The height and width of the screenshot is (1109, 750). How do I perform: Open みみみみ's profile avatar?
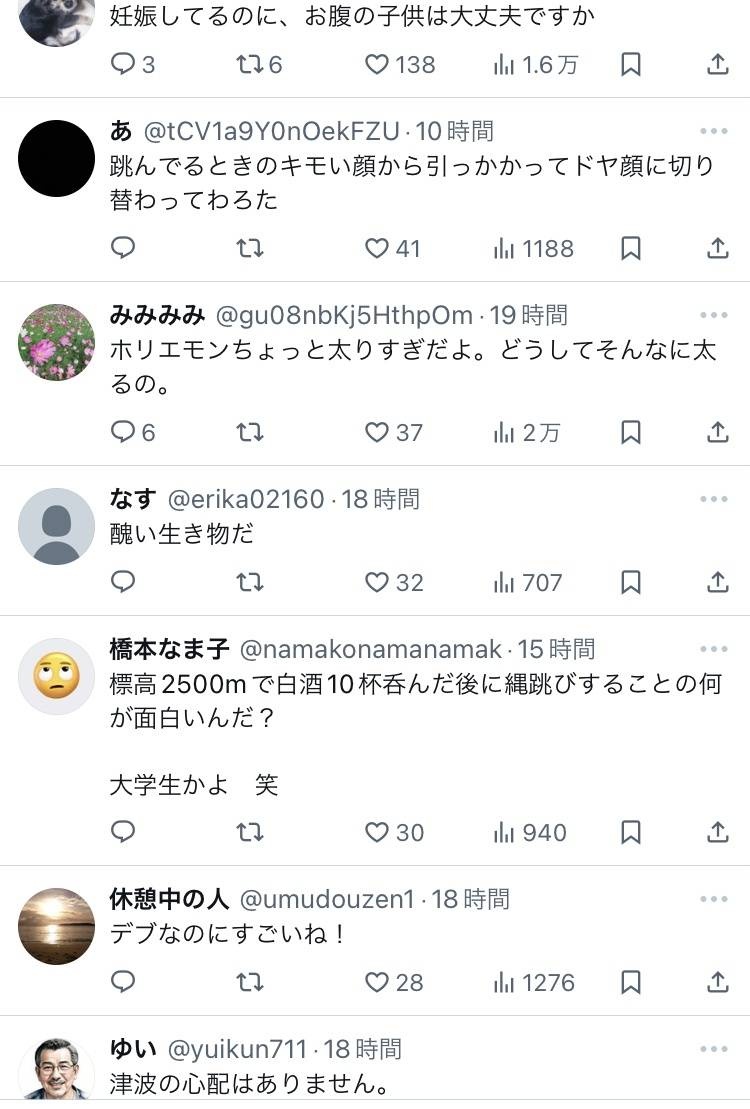coord(56,343)
